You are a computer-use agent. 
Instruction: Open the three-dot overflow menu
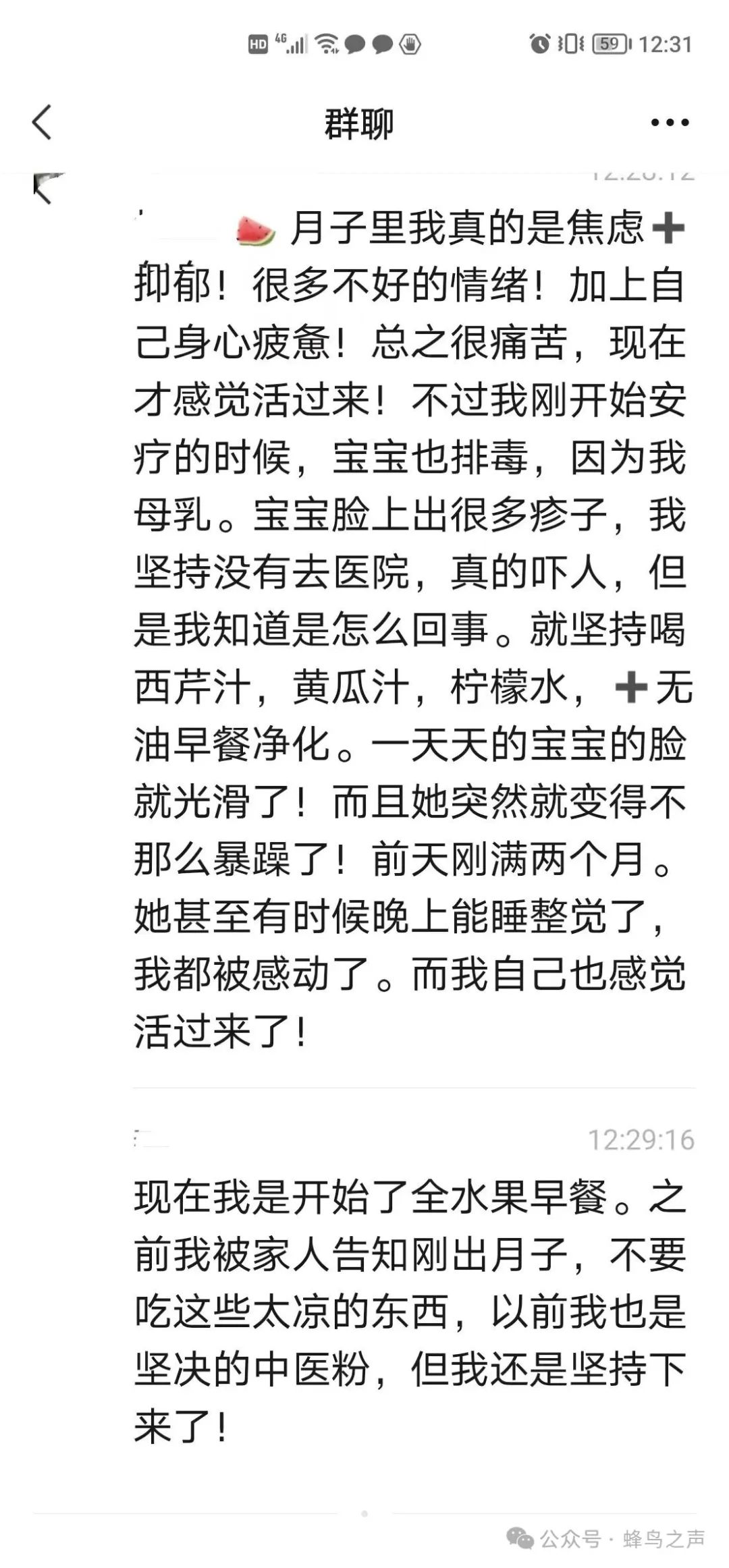[x=670, y=123]
